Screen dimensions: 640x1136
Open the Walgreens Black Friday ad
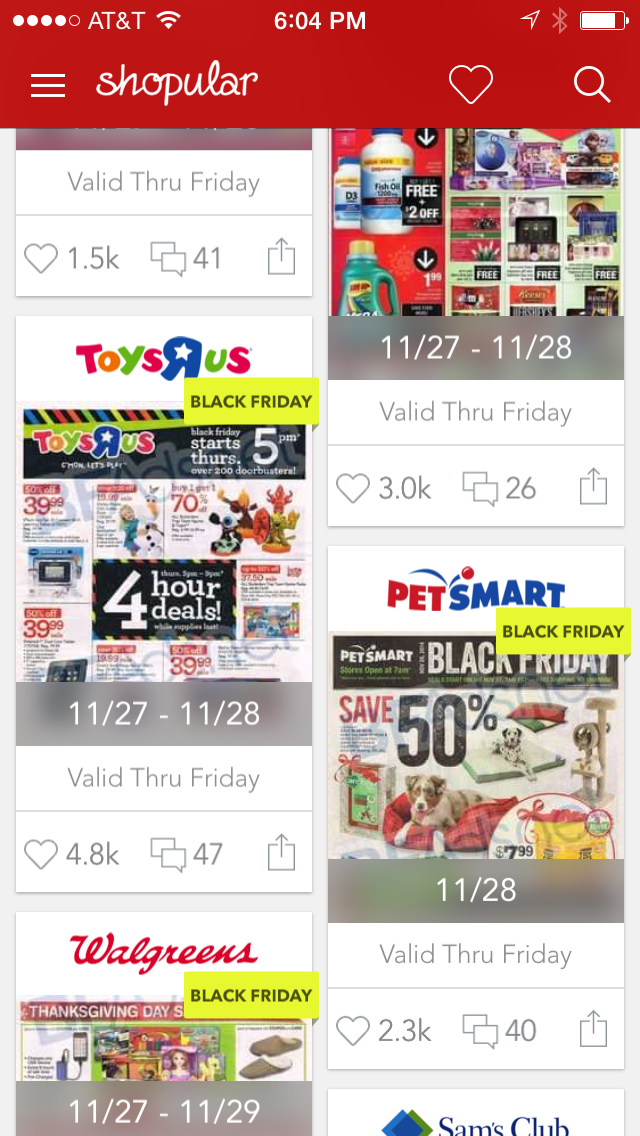click(x=164, y=1024)
